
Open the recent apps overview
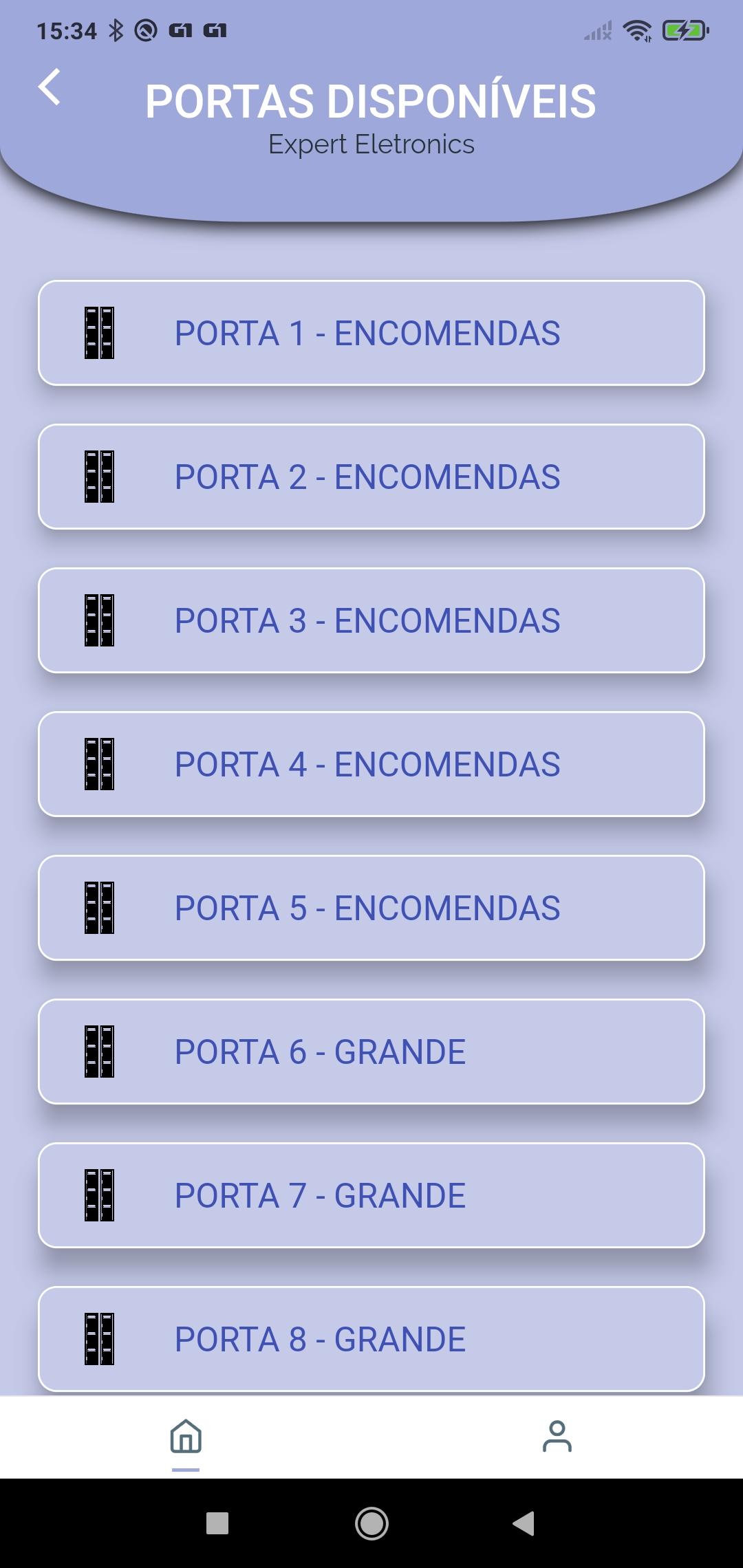click(x=217, y=1523)
